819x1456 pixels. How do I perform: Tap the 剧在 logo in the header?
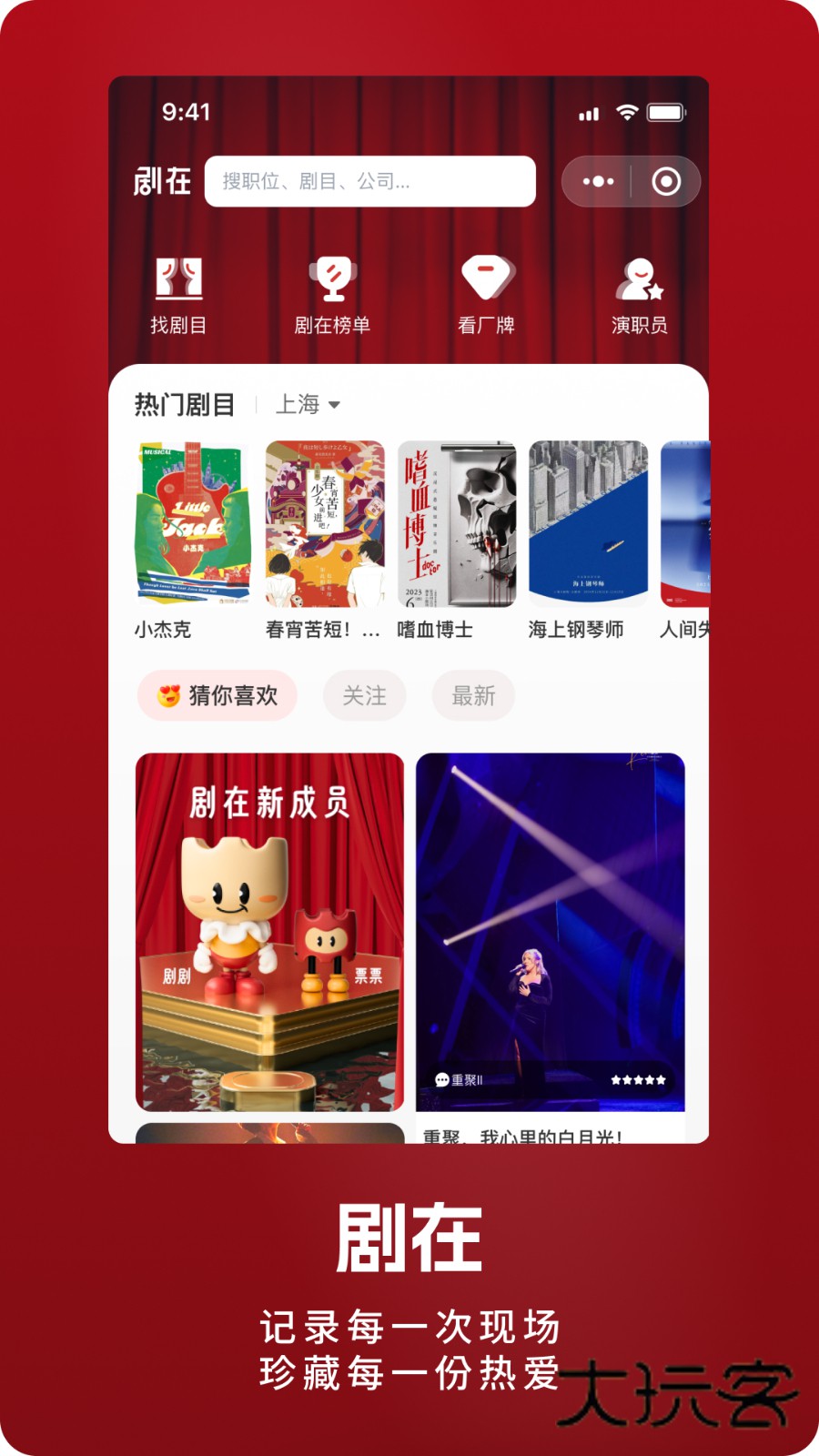tap(162, 180)
